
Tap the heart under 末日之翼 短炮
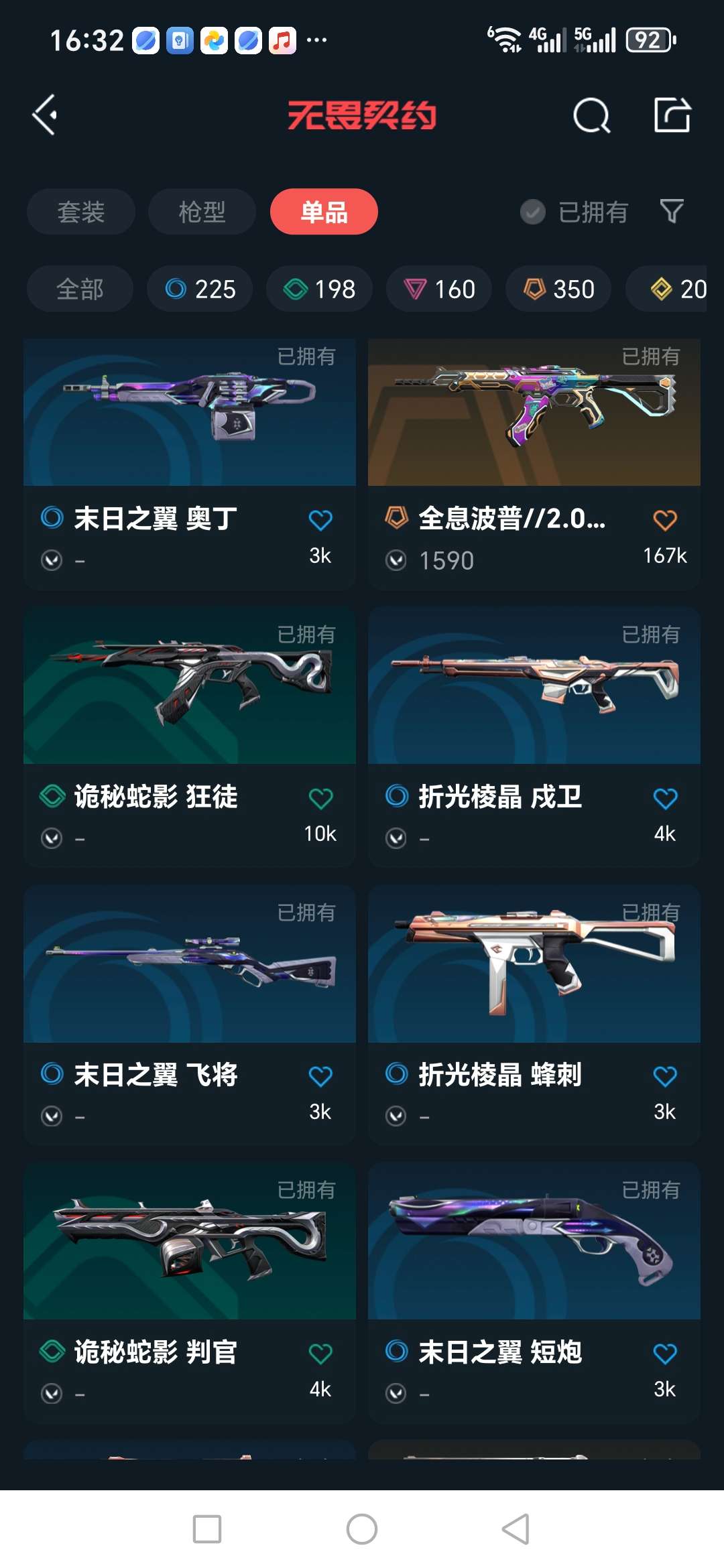pyautogui.click(x=665, y=1354)
